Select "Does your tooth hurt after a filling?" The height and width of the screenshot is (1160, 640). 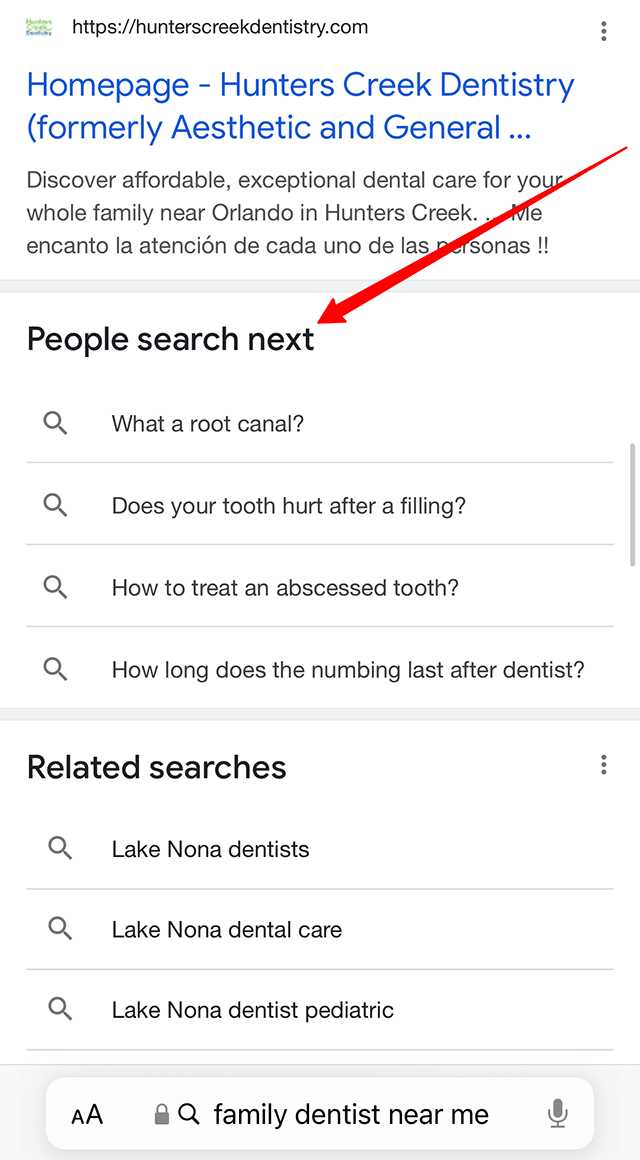point(320,506)
